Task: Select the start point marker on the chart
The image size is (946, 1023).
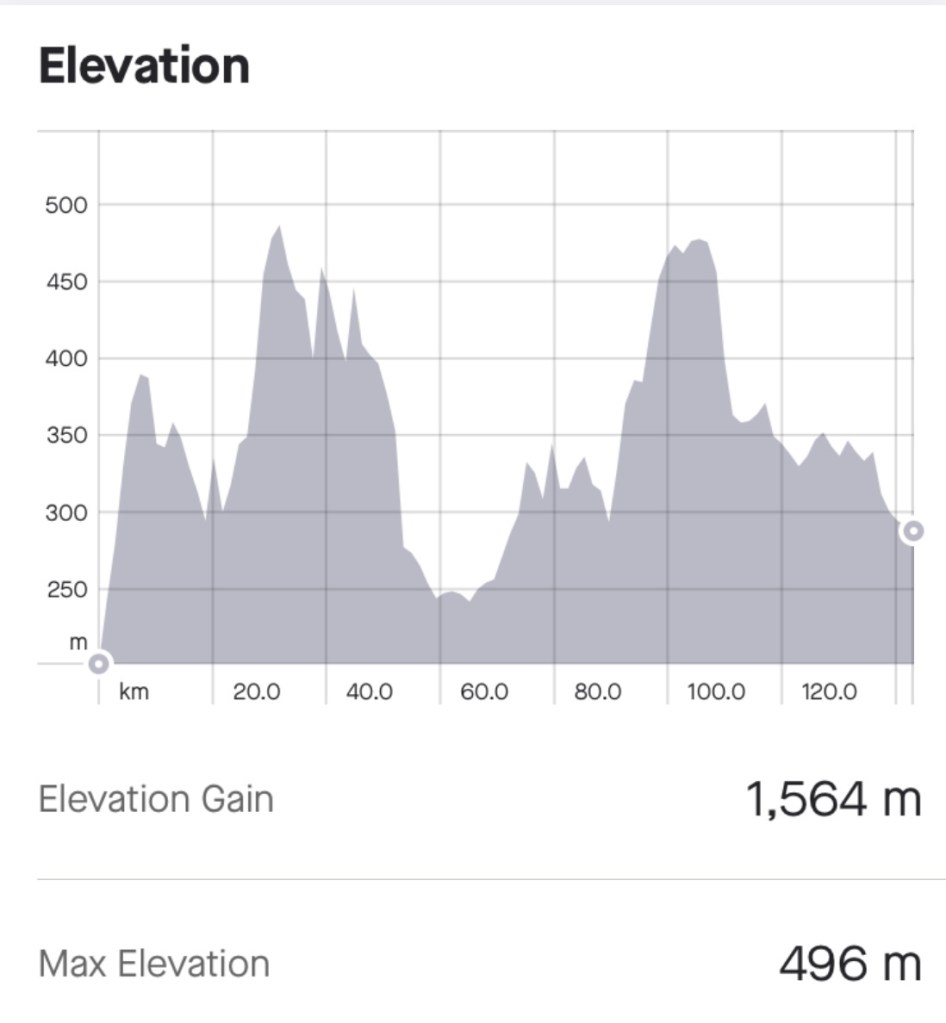Action: coord(99,663)
